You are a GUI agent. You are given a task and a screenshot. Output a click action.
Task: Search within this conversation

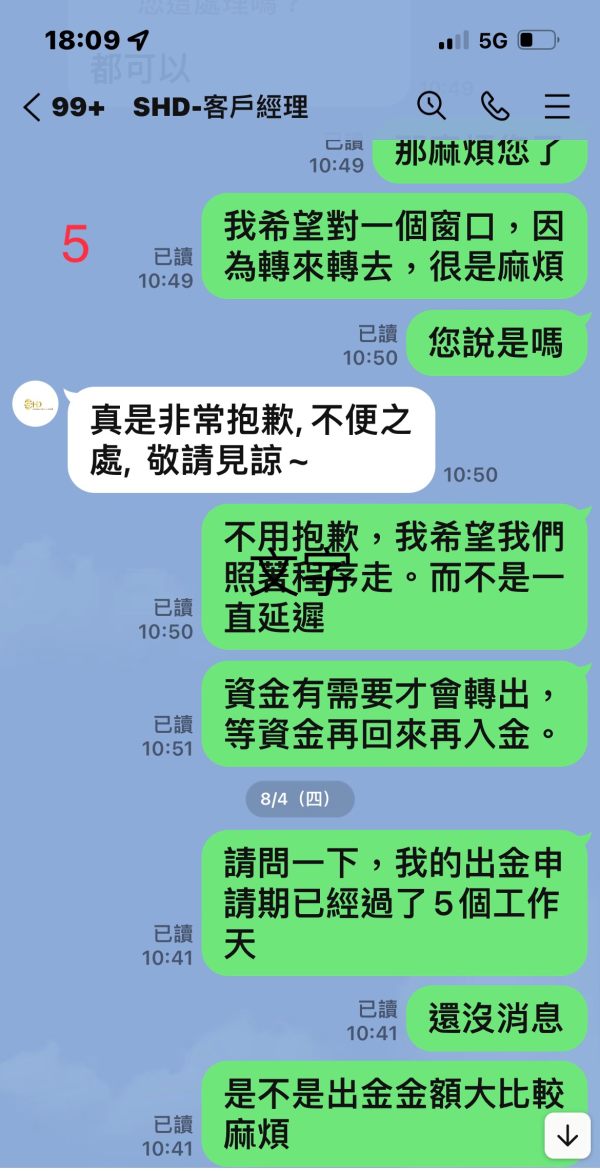(431, 106)
